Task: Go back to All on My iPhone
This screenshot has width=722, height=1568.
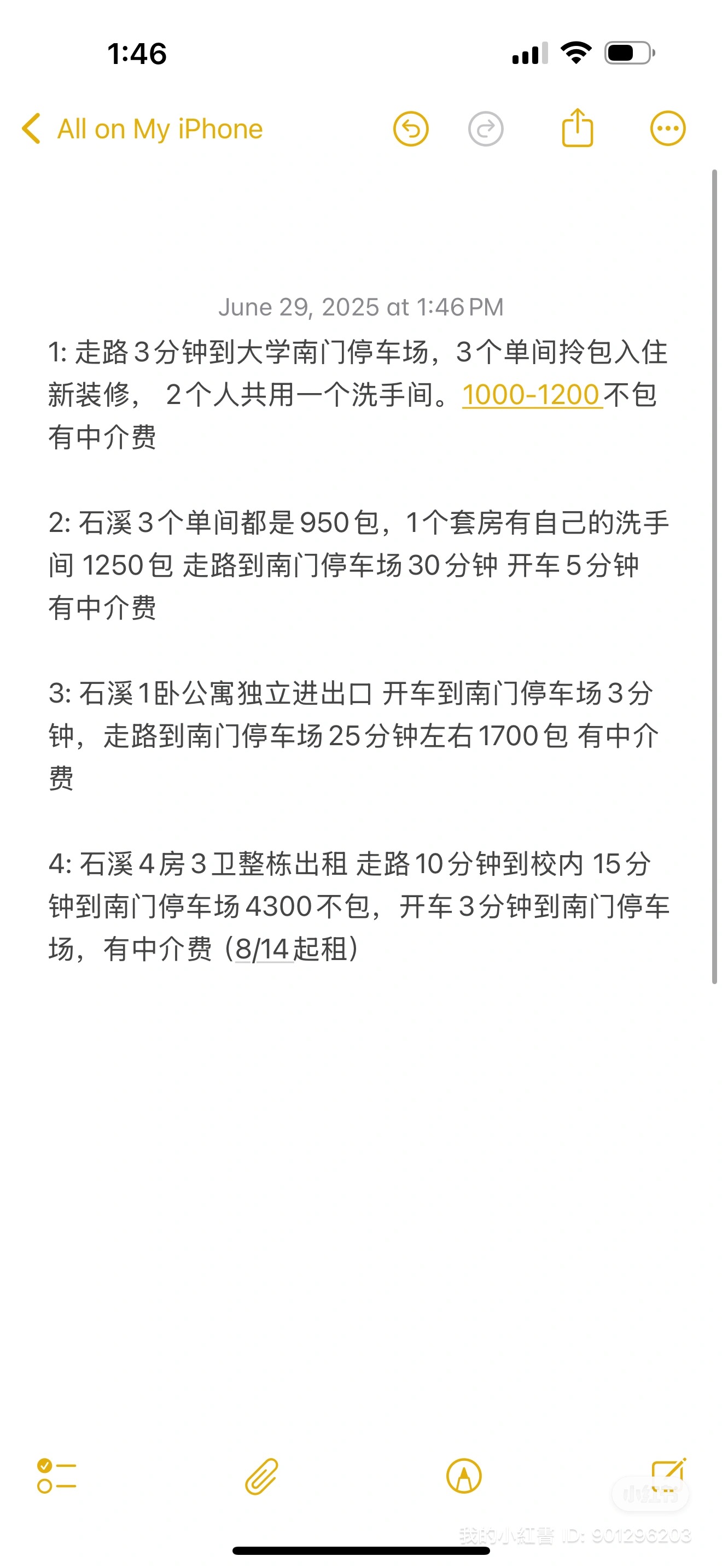Action: point(141,129)
